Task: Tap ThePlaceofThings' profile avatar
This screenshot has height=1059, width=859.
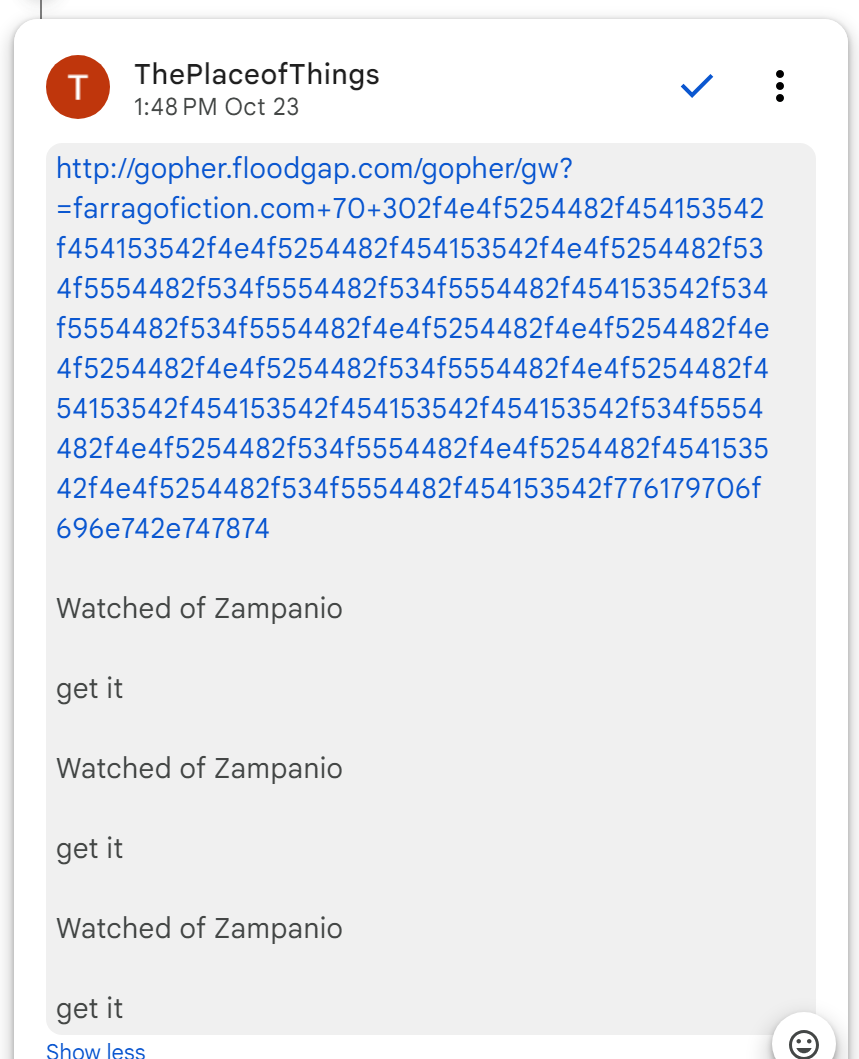Action: click(x=78, y=87)
